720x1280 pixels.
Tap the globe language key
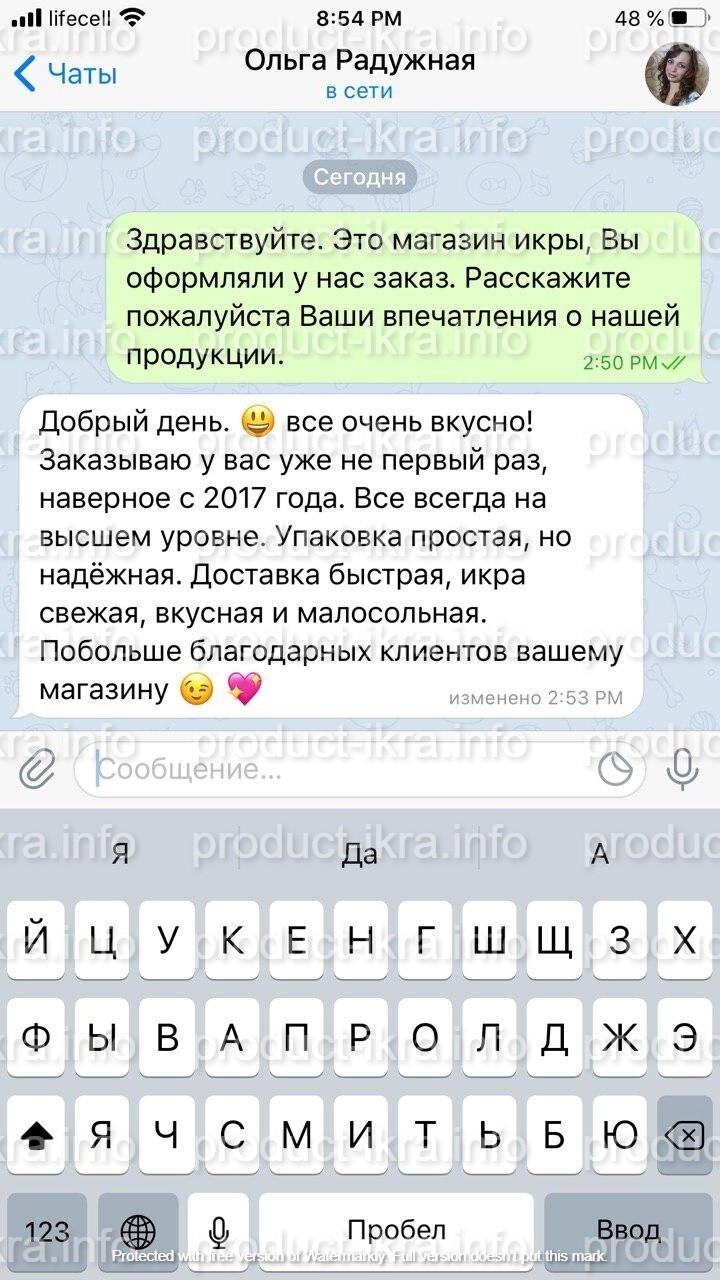(138, 1229)
